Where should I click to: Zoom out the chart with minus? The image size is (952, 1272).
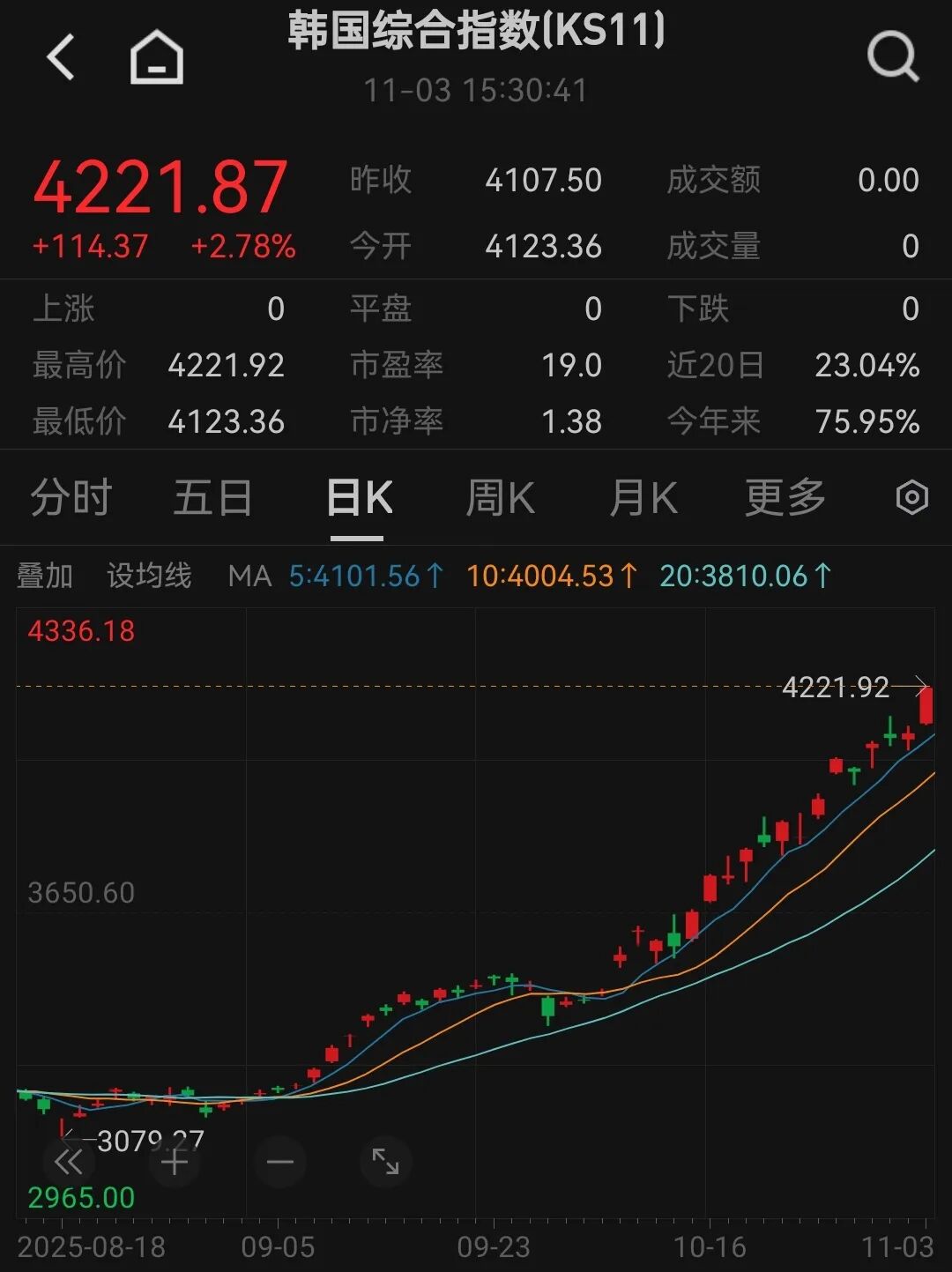[x=280, y=1162]
